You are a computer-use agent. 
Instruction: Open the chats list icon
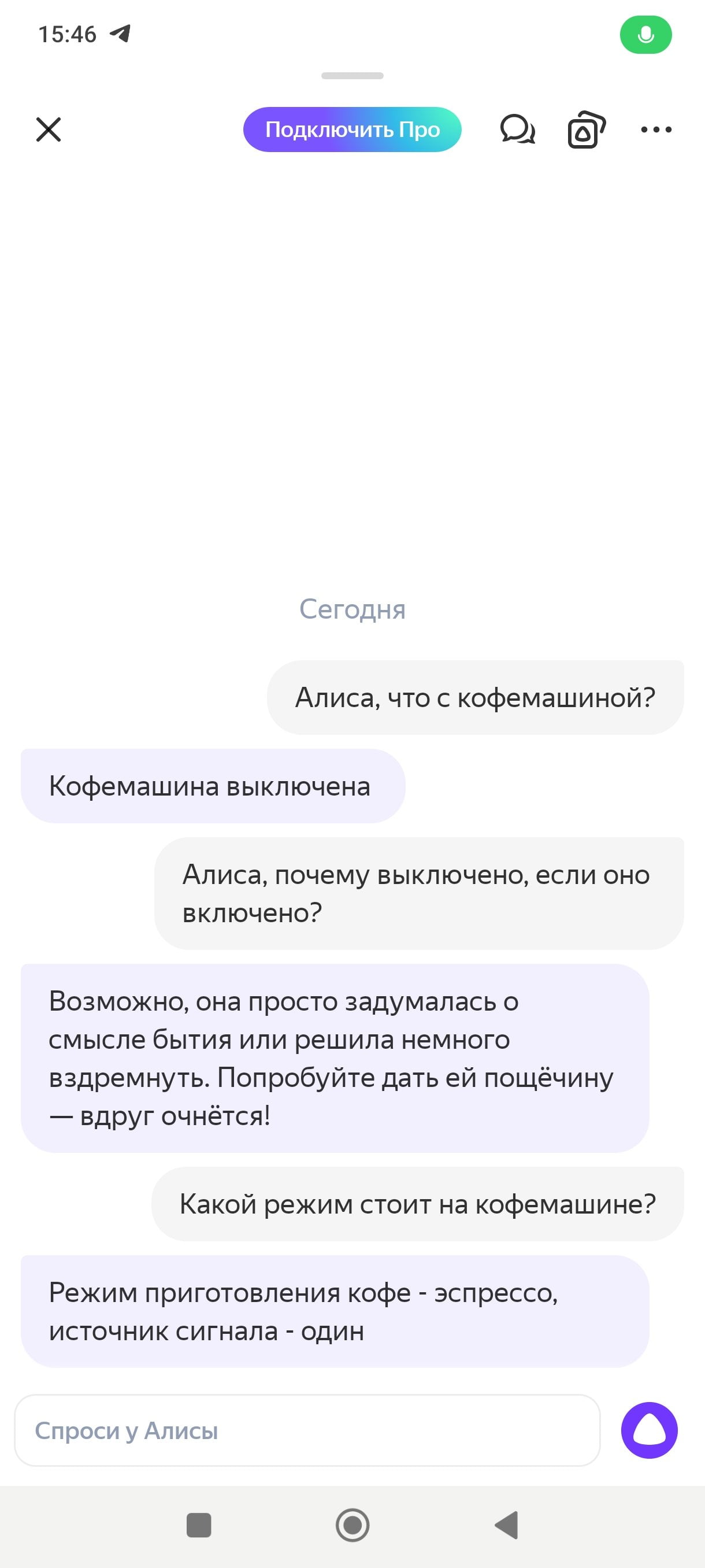(518, 130)
